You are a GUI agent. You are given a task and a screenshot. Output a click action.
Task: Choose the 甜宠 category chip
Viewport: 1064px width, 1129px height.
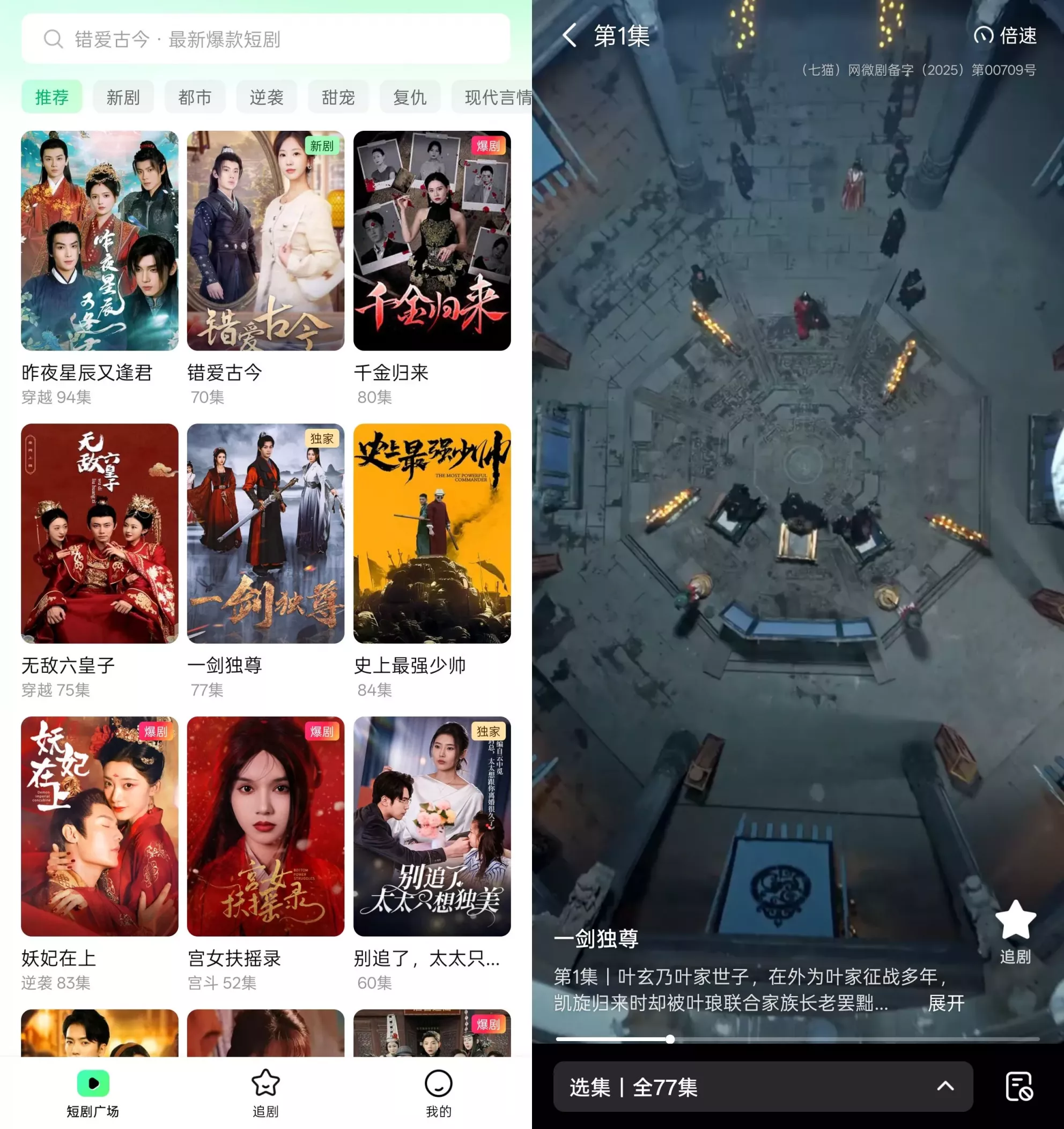click(338, 97)
